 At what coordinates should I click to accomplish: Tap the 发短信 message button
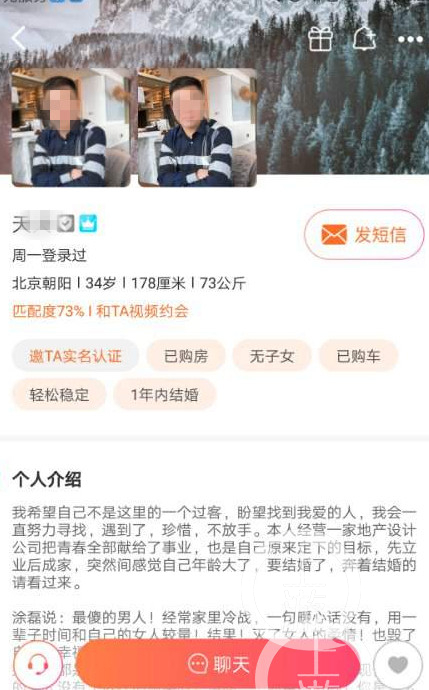click(364, 235)
